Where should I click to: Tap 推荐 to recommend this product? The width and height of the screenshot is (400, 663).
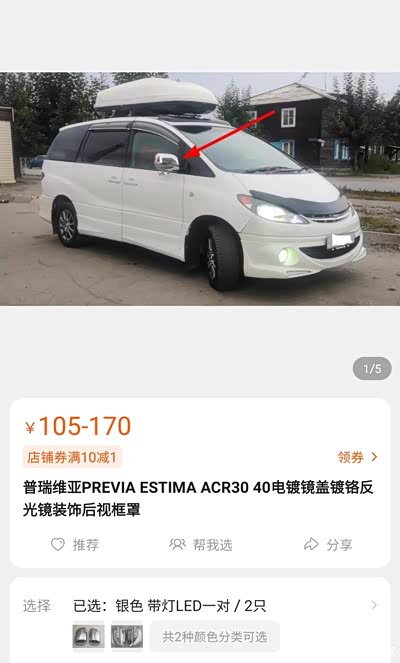click(x=75, y=544)
